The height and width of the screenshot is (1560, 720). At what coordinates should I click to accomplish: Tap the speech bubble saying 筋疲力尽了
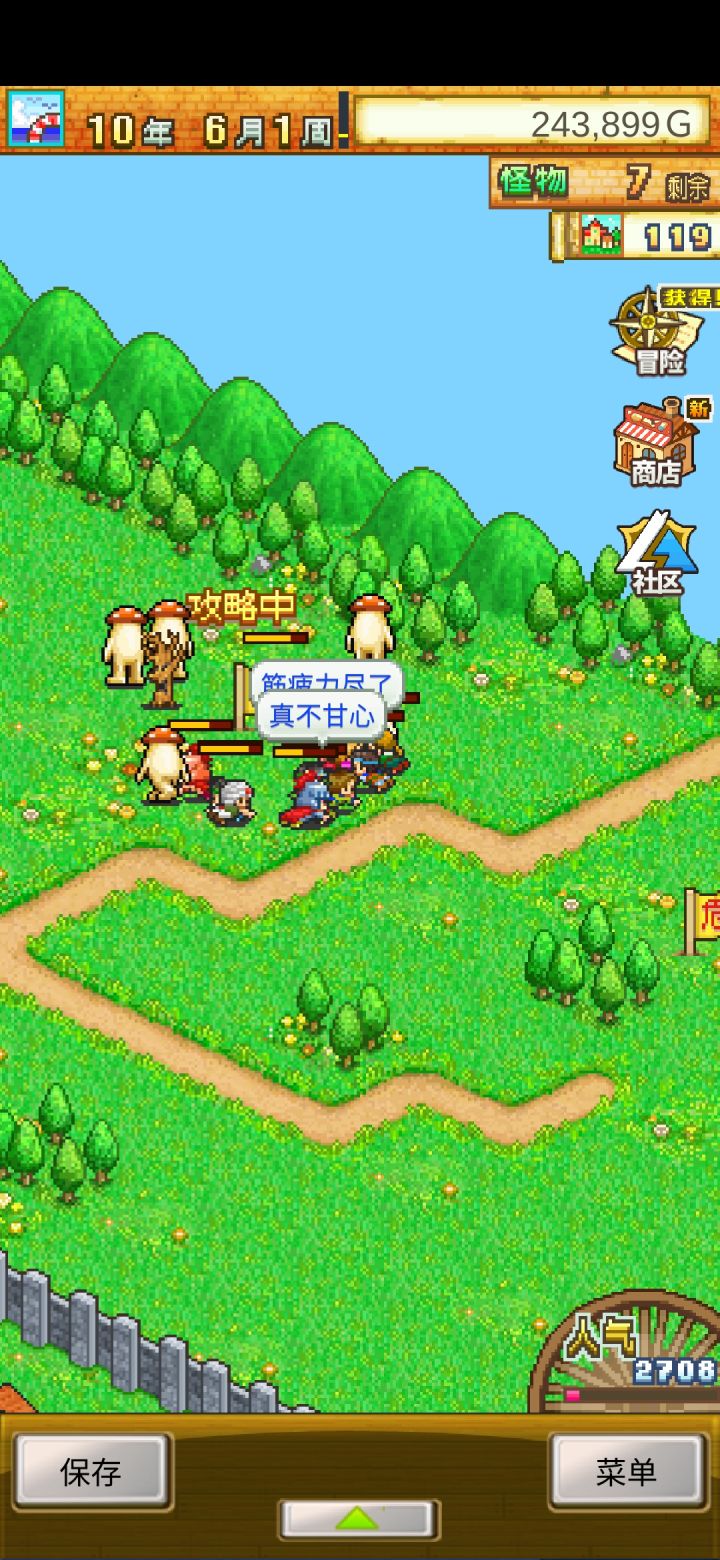pos(327,680)
